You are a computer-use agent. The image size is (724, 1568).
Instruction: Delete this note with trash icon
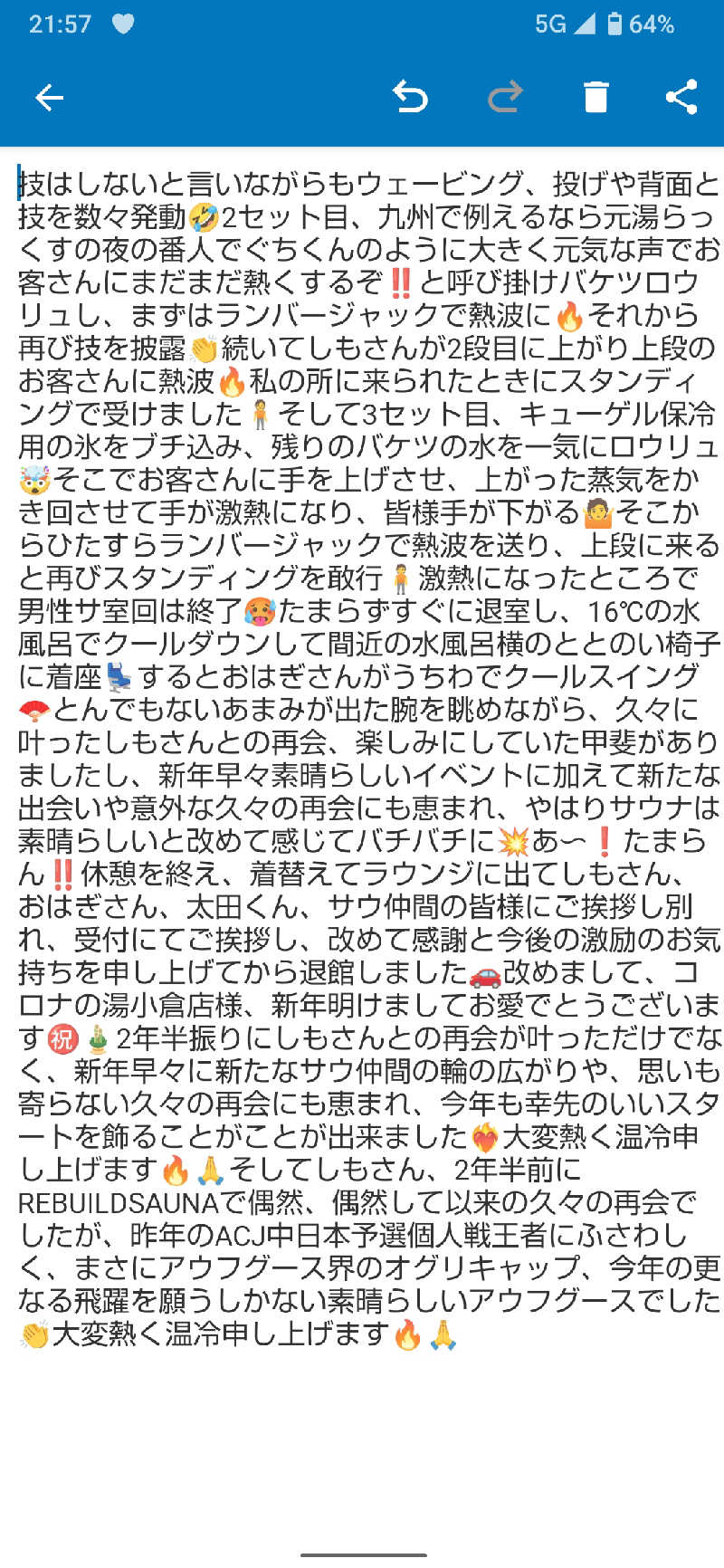coord(595,97)
